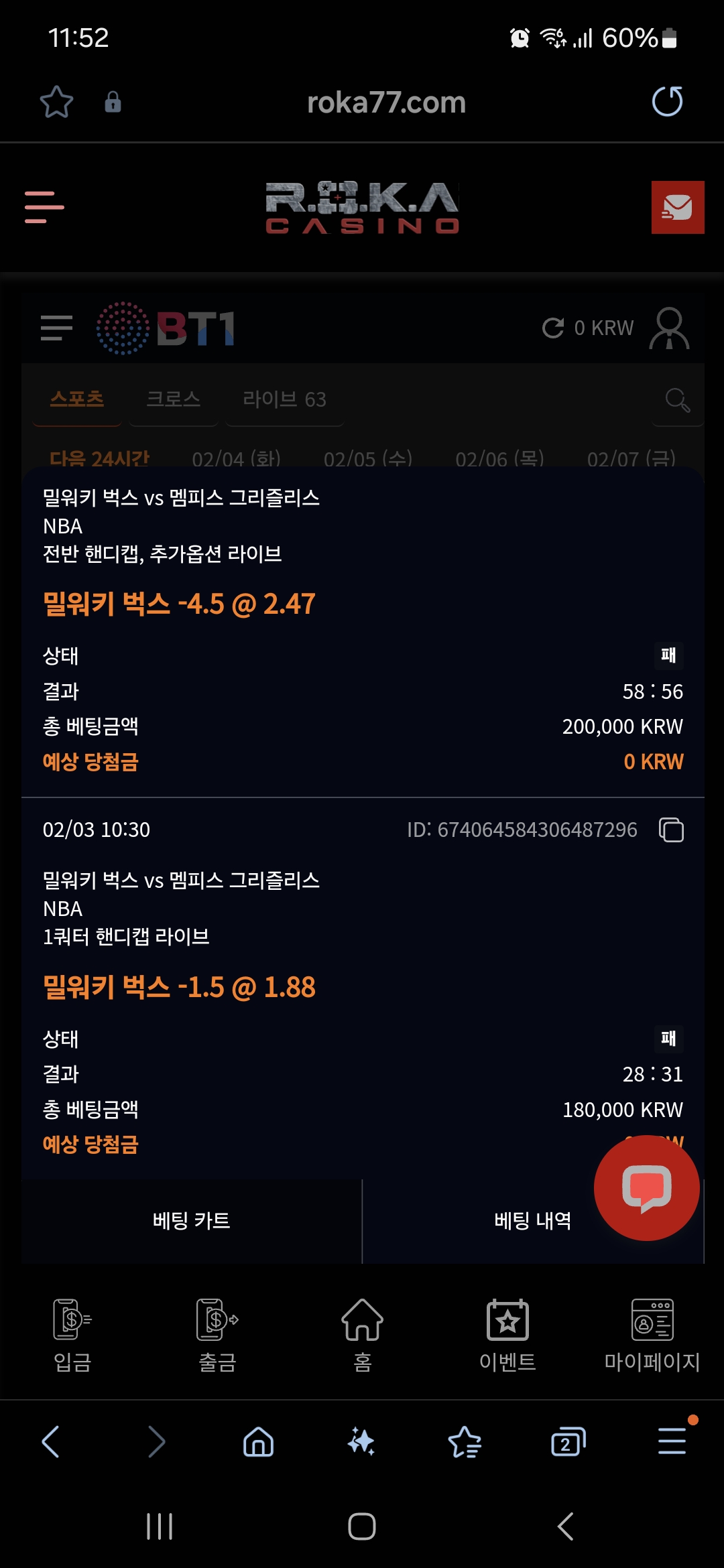Bookmark this page with the star
Viewport: 724px width, 1568px height.
(56, 102)
